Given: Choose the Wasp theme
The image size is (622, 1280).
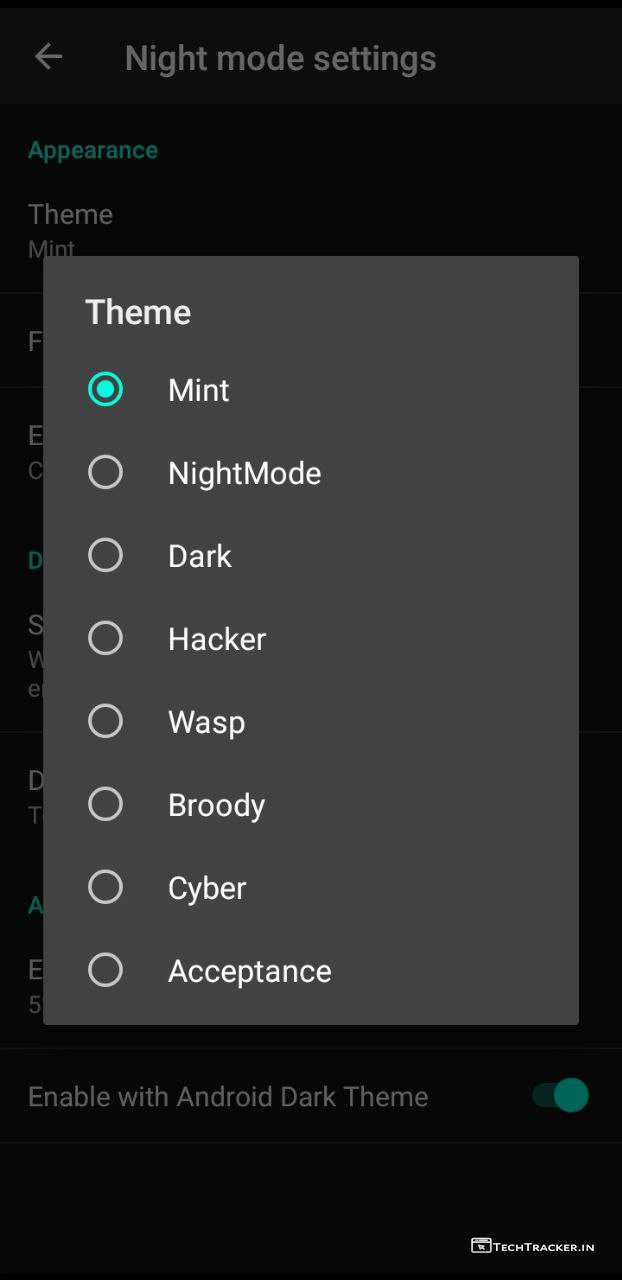Looking at the screenshot, I should tap(106, 722).
